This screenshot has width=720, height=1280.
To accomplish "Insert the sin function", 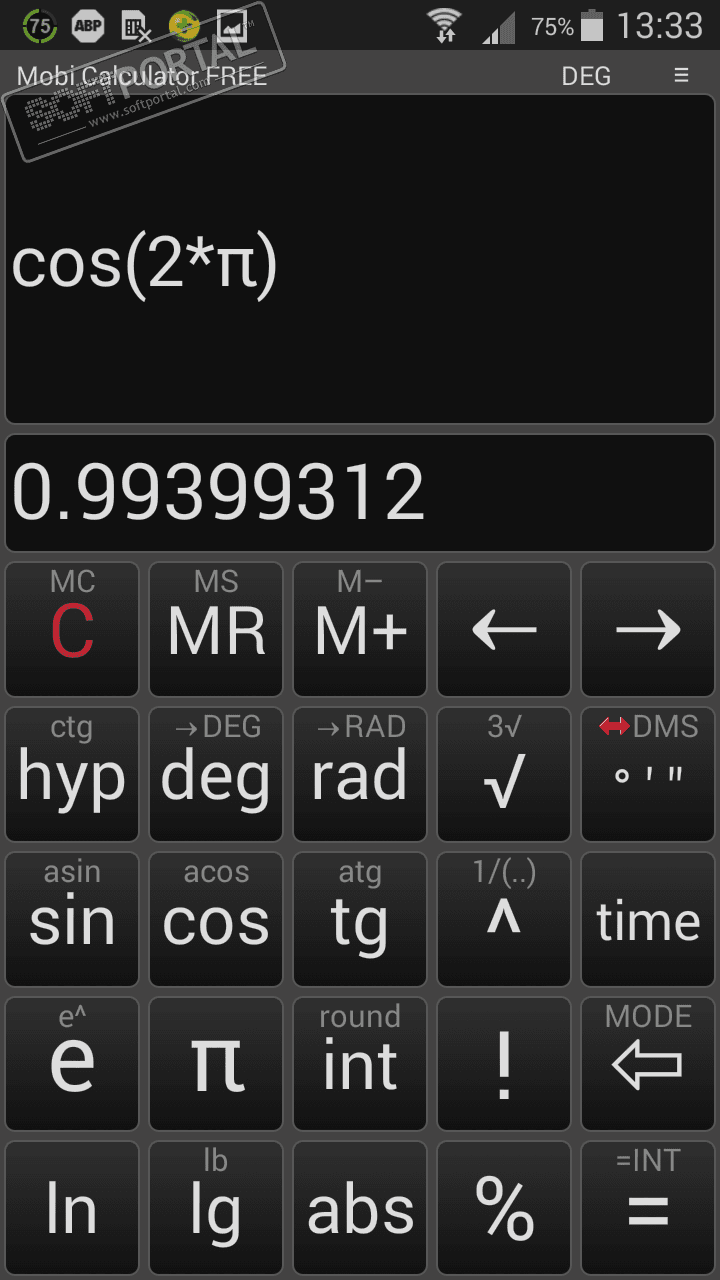I will (72, 919).
